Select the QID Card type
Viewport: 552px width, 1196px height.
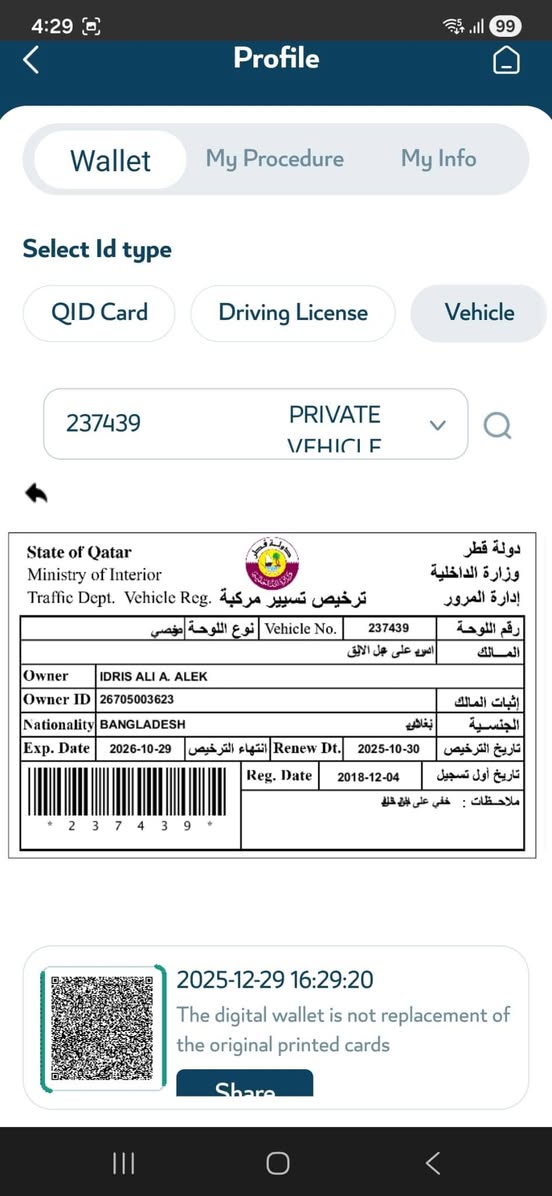[99, 313]
